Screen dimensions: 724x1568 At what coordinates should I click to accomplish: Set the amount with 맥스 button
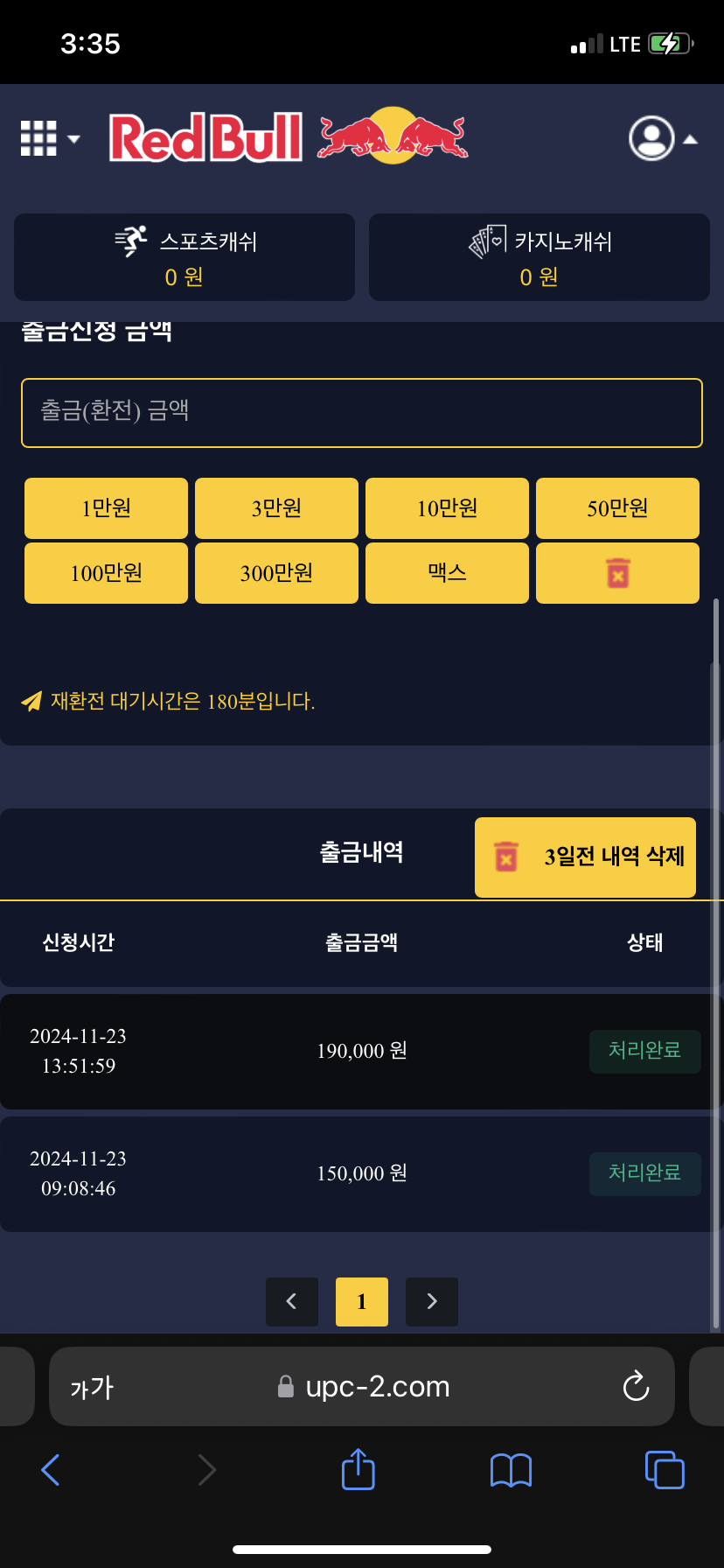(x=447, y=573)
